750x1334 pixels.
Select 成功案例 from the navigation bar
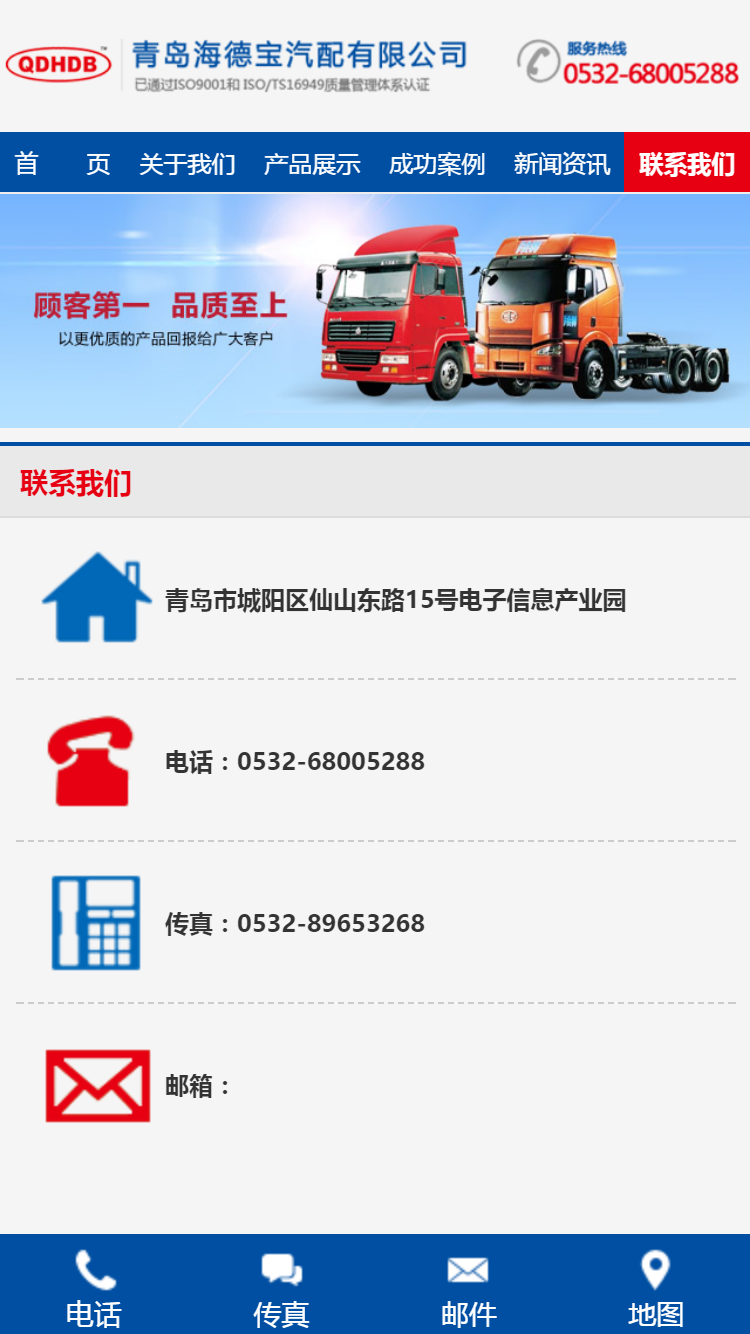click(438, 163)
